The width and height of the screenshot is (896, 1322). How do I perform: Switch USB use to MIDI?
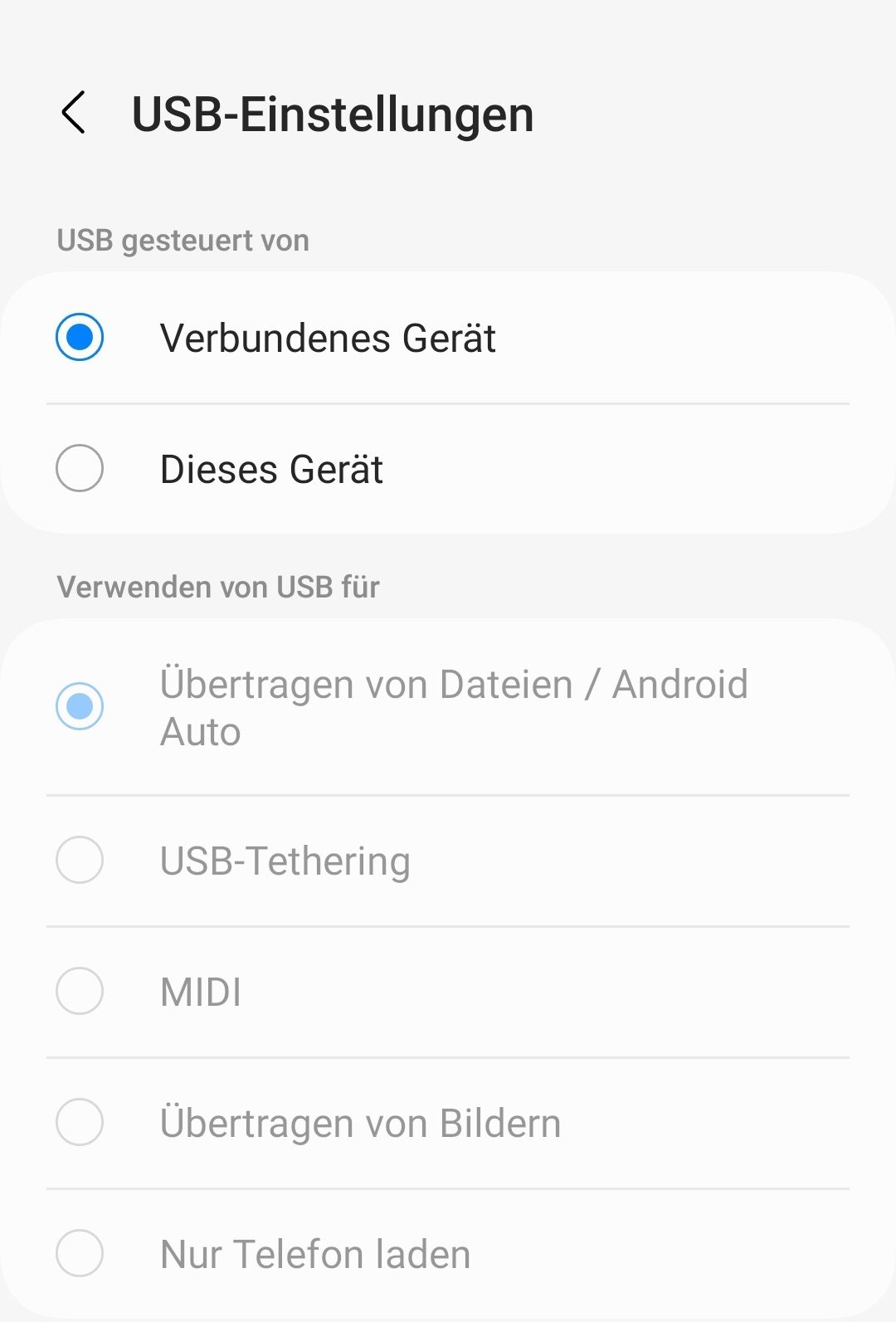tap(80, 991)
